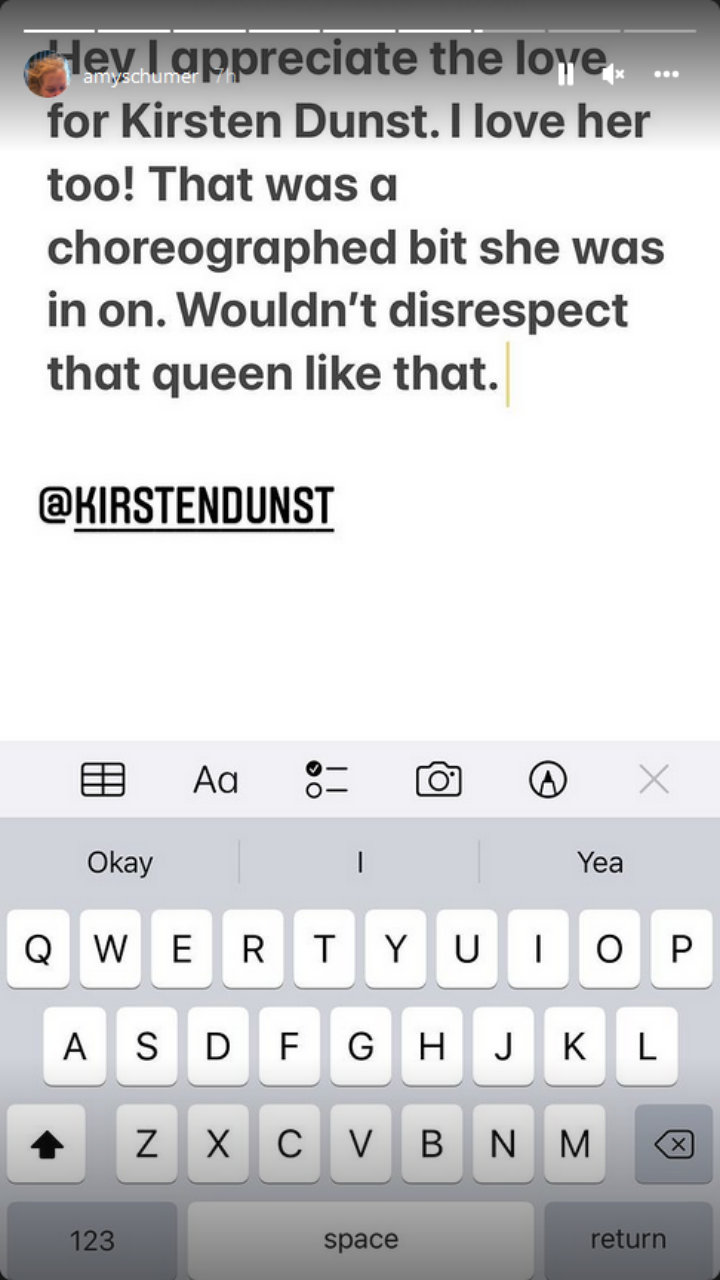This screenshot has height=1280, width=720.
Task: Insert a checklist from the keyboard toolbar
Action: [326, 779]
